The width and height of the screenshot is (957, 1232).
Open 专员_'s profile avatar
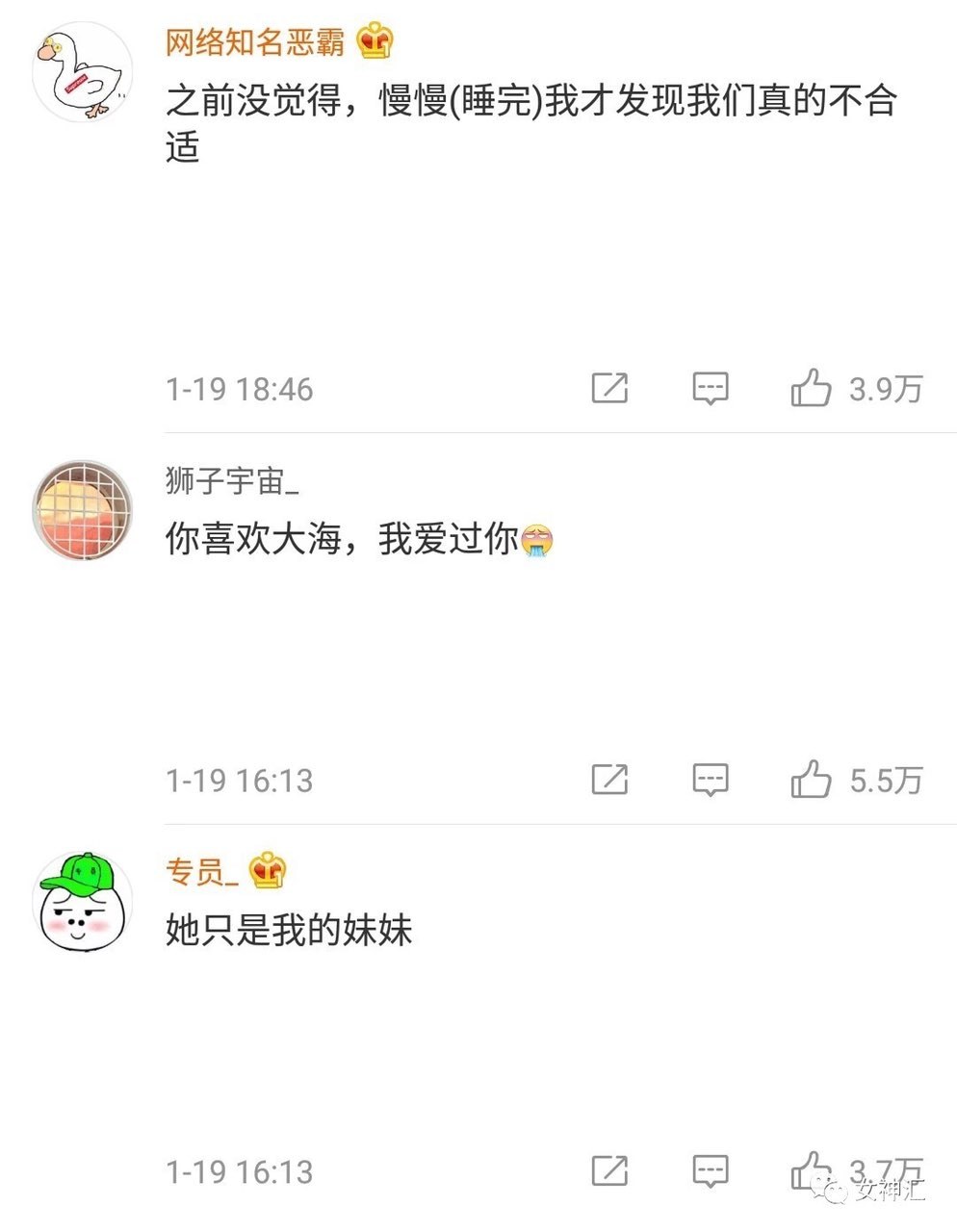[83, 902]
